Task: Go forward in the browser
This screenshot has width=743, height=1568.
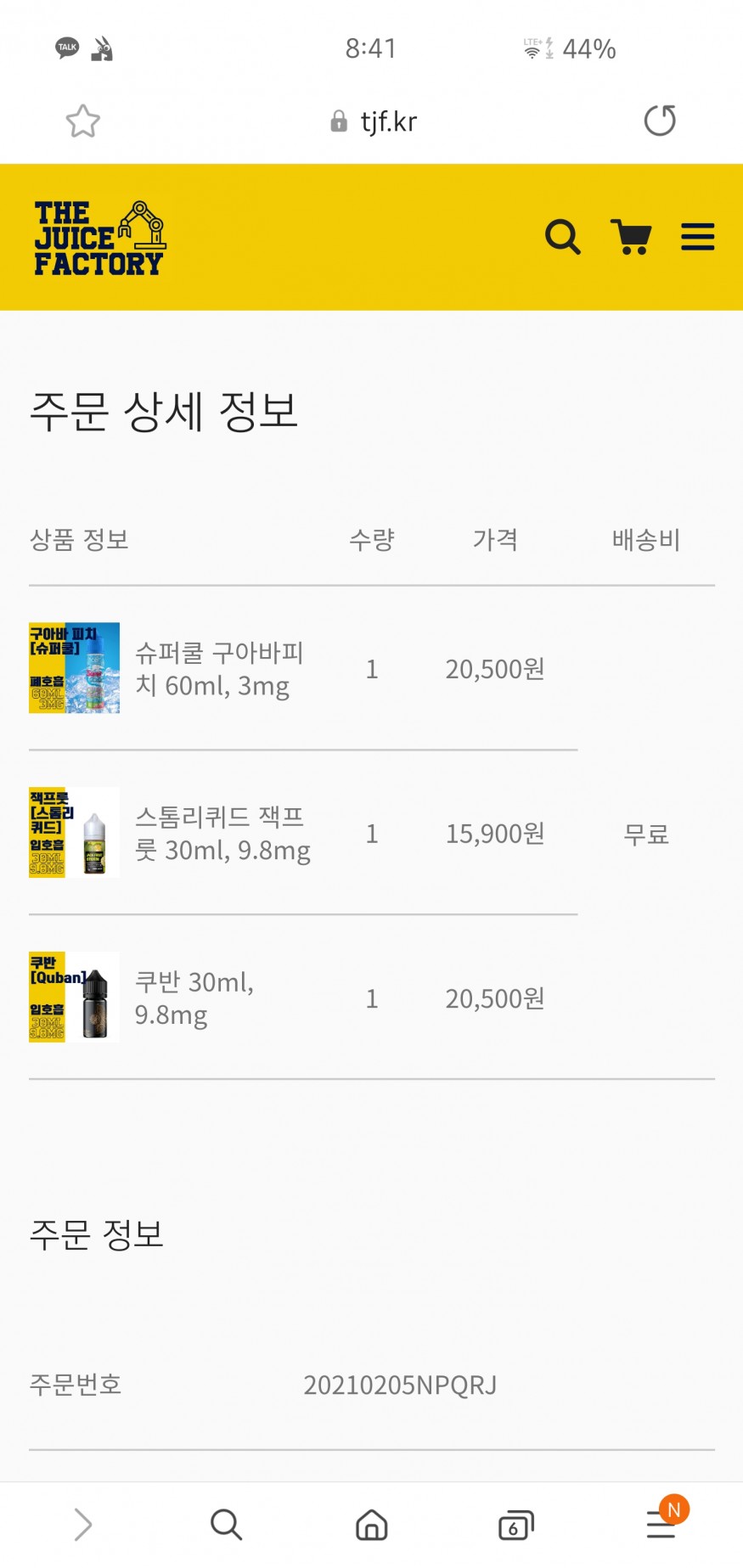Action: pos(82,1525)
